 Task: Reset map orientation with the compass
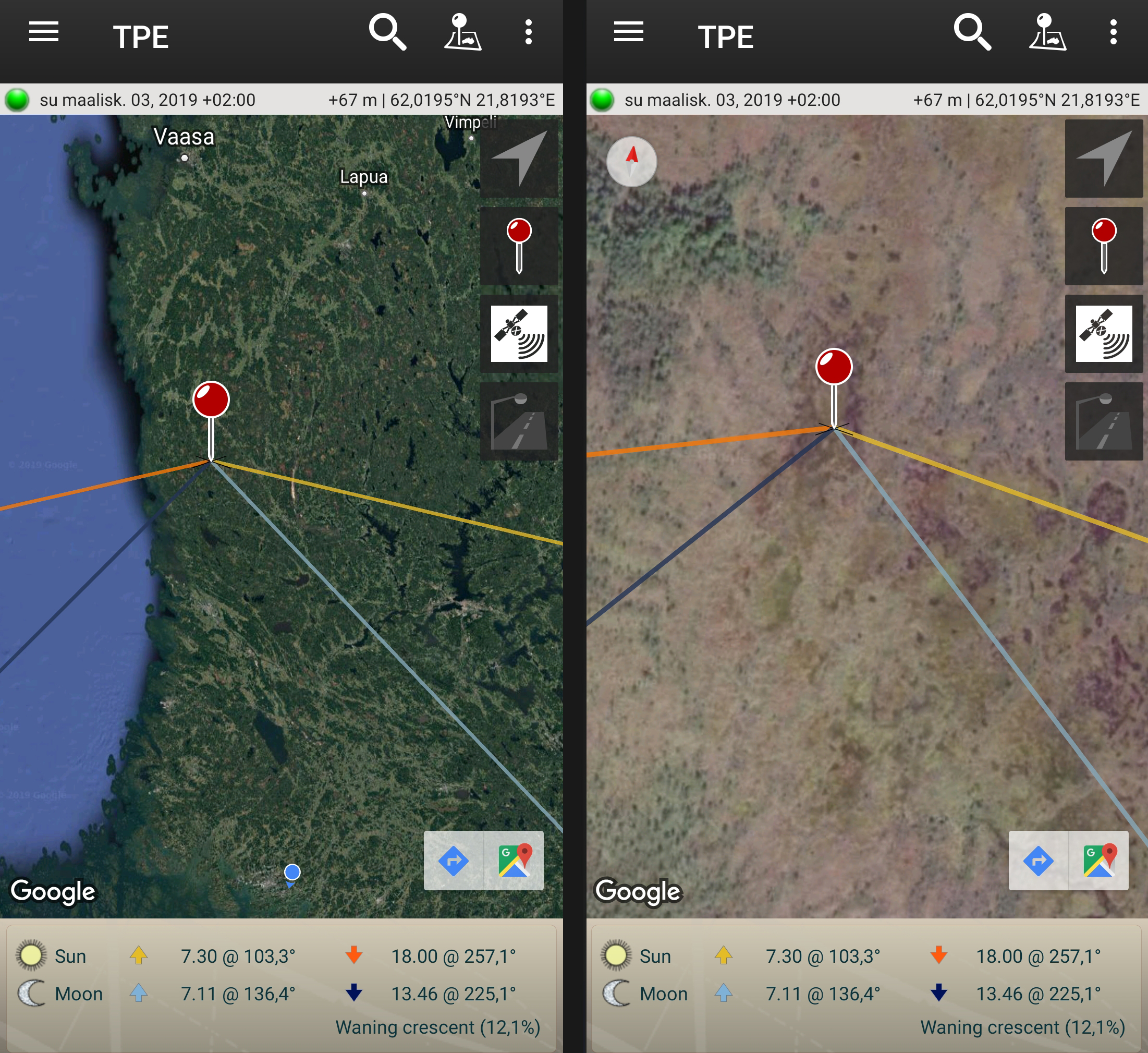631,162
